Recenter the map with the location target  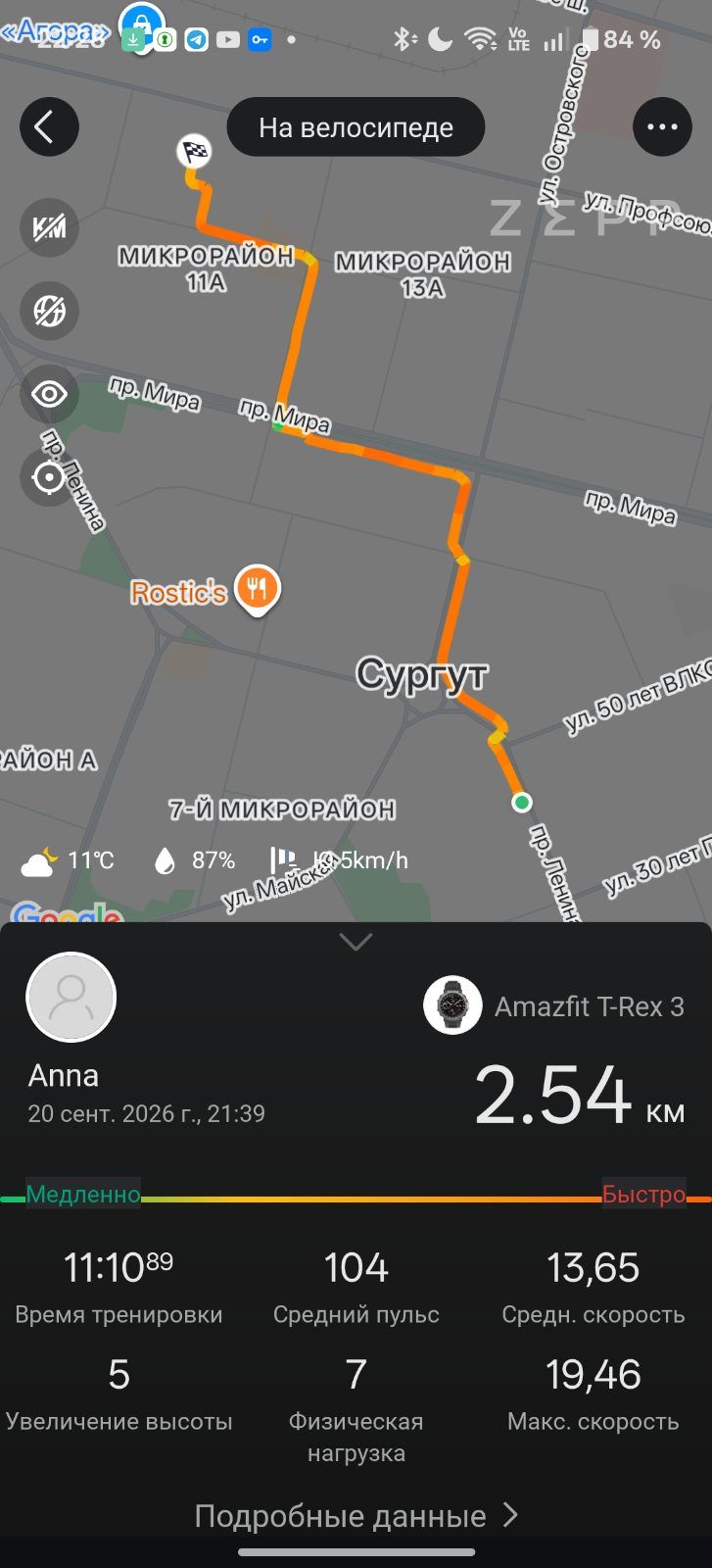pos(49,477)
